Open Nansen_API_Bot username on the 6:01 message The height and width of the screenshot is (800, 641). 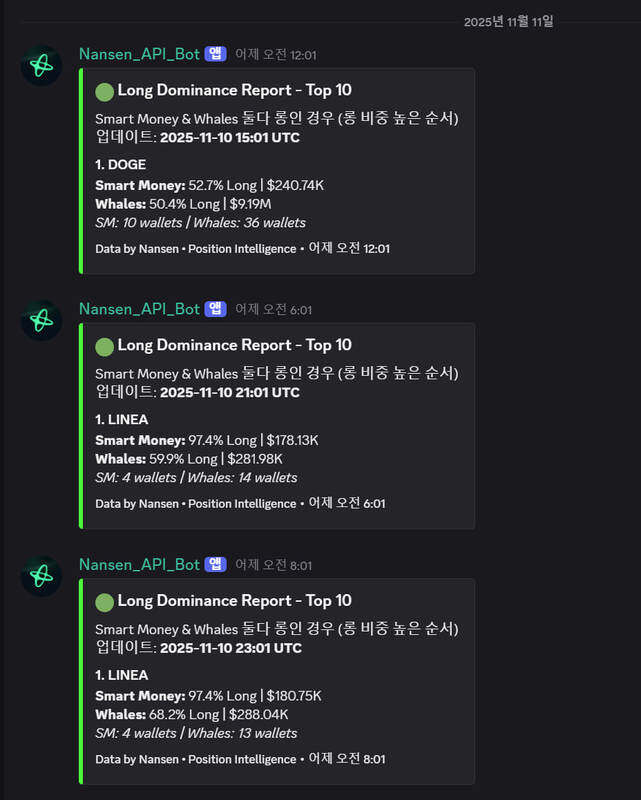(x=139, y=309)
